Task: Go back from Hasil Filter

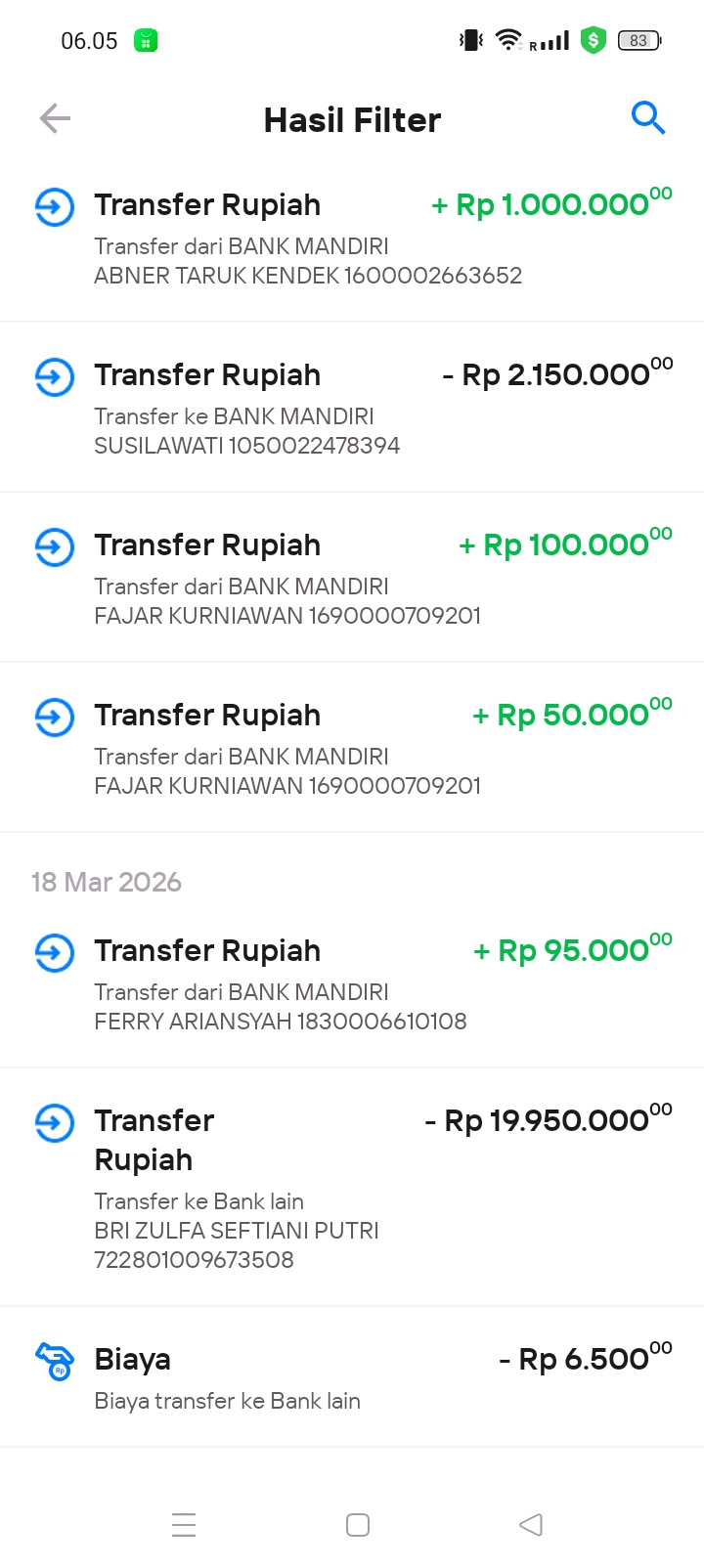Action: (55, 119)
